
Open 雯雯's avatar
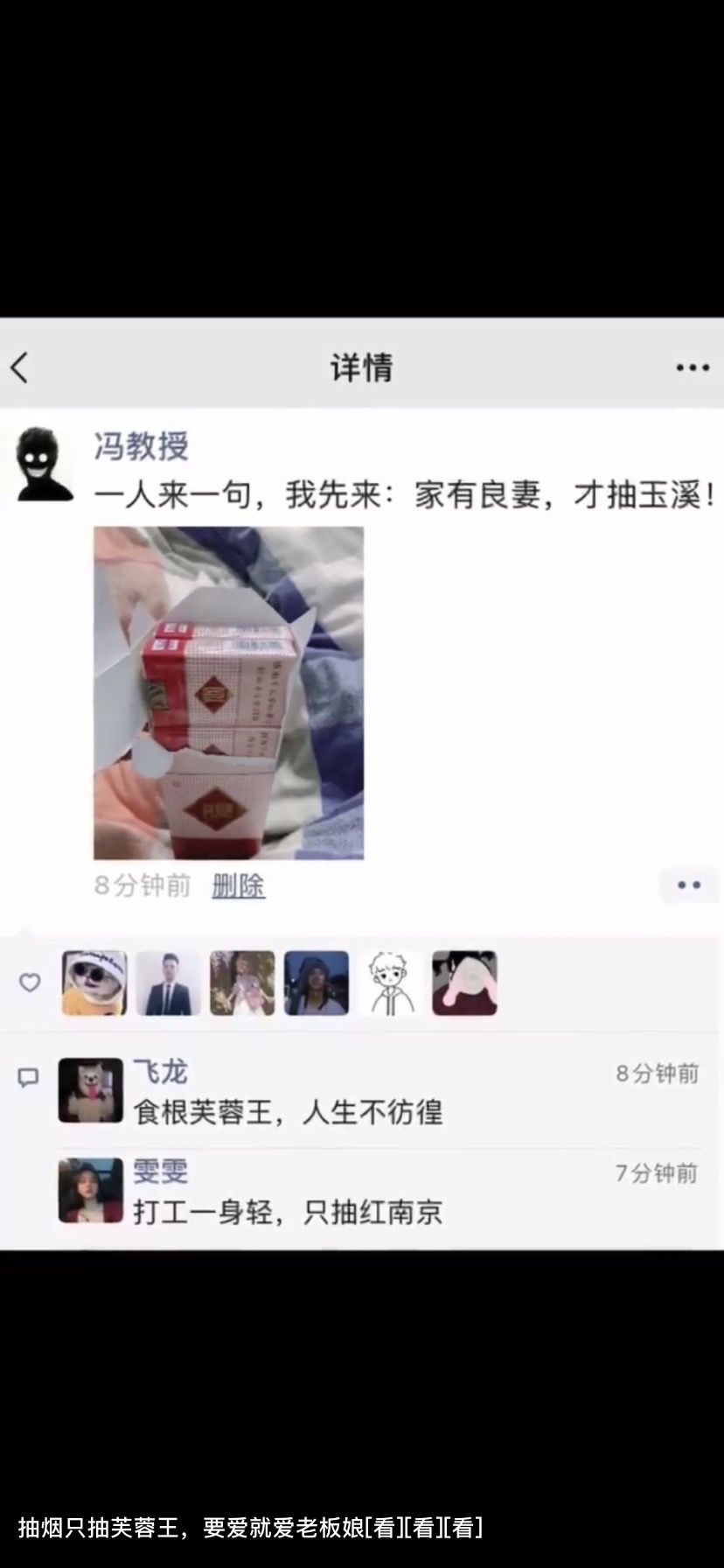point(91,1190)
